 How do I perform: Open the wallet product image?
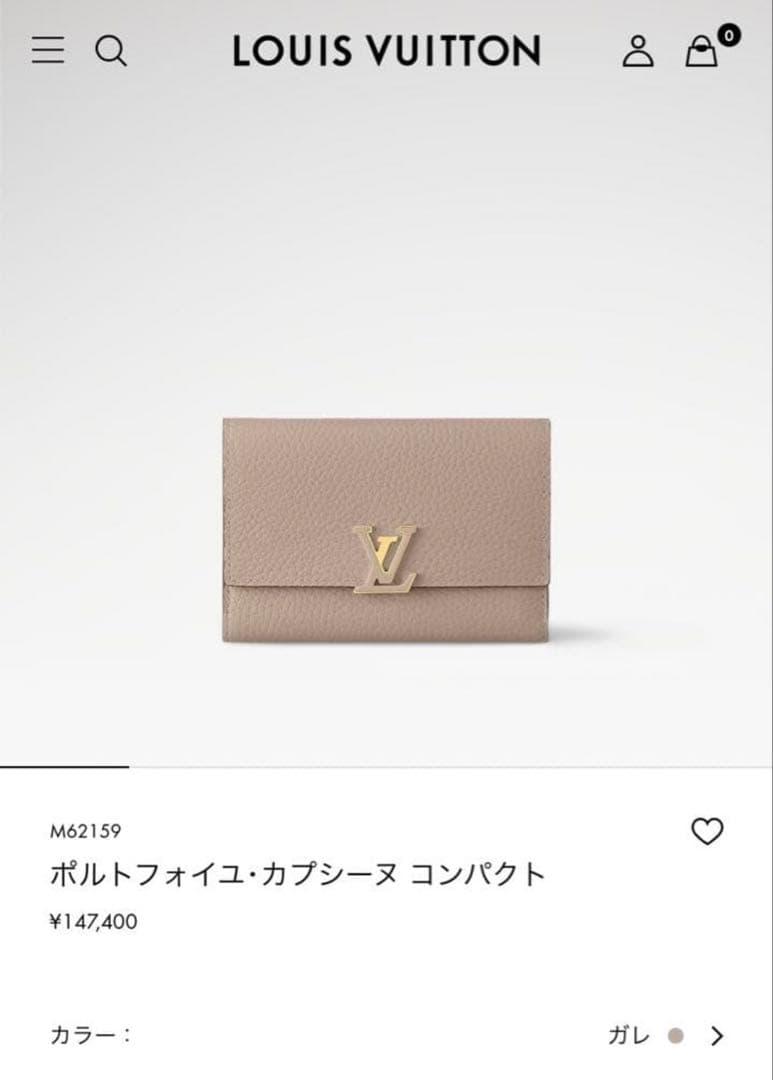coord(386,531)
